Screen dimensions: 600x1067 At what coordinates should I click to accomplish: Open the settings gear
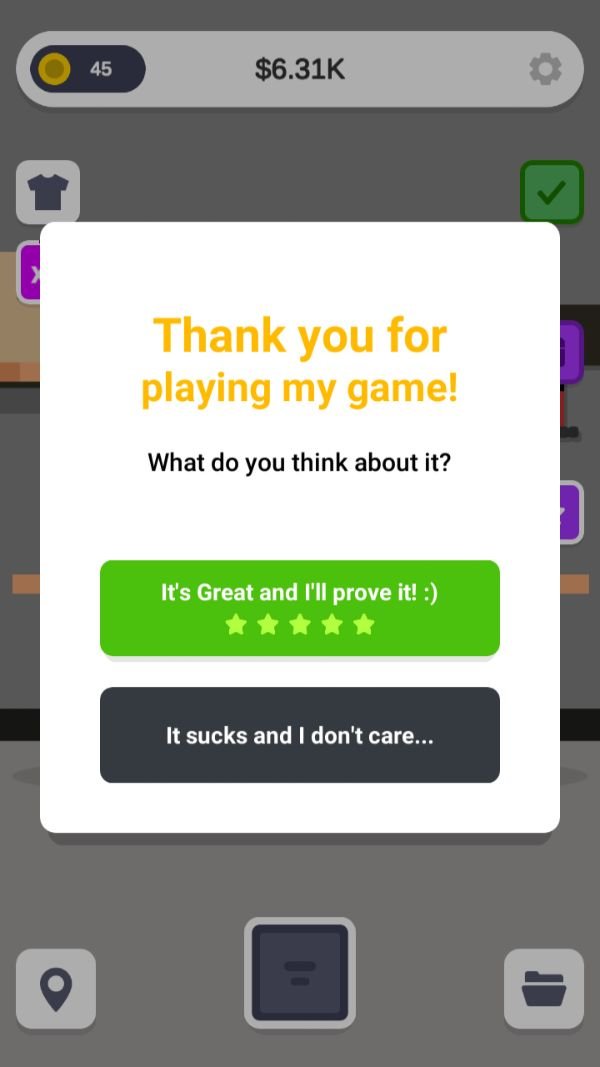[545, 69]
